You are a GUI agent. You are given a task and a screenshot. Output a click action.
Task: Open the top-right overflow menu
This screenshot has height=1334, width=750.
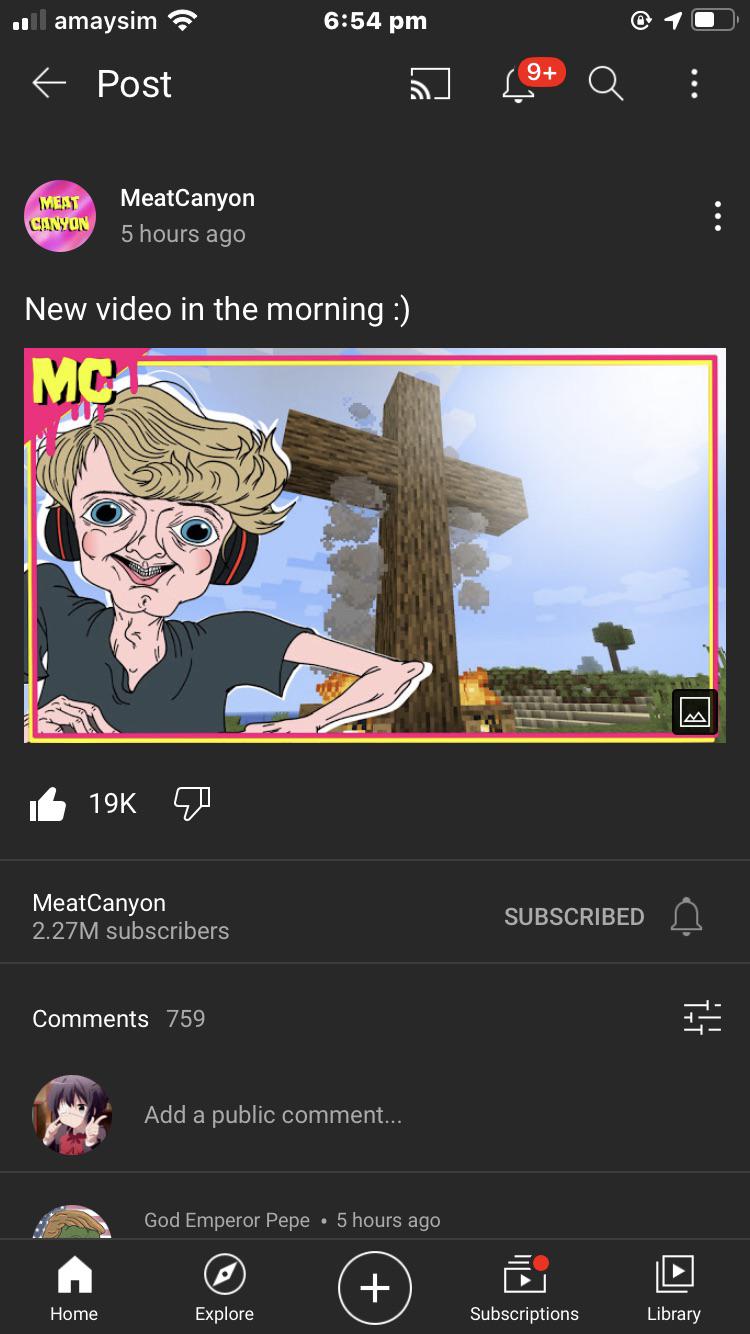pyautogui.click(x=694, y=84)
